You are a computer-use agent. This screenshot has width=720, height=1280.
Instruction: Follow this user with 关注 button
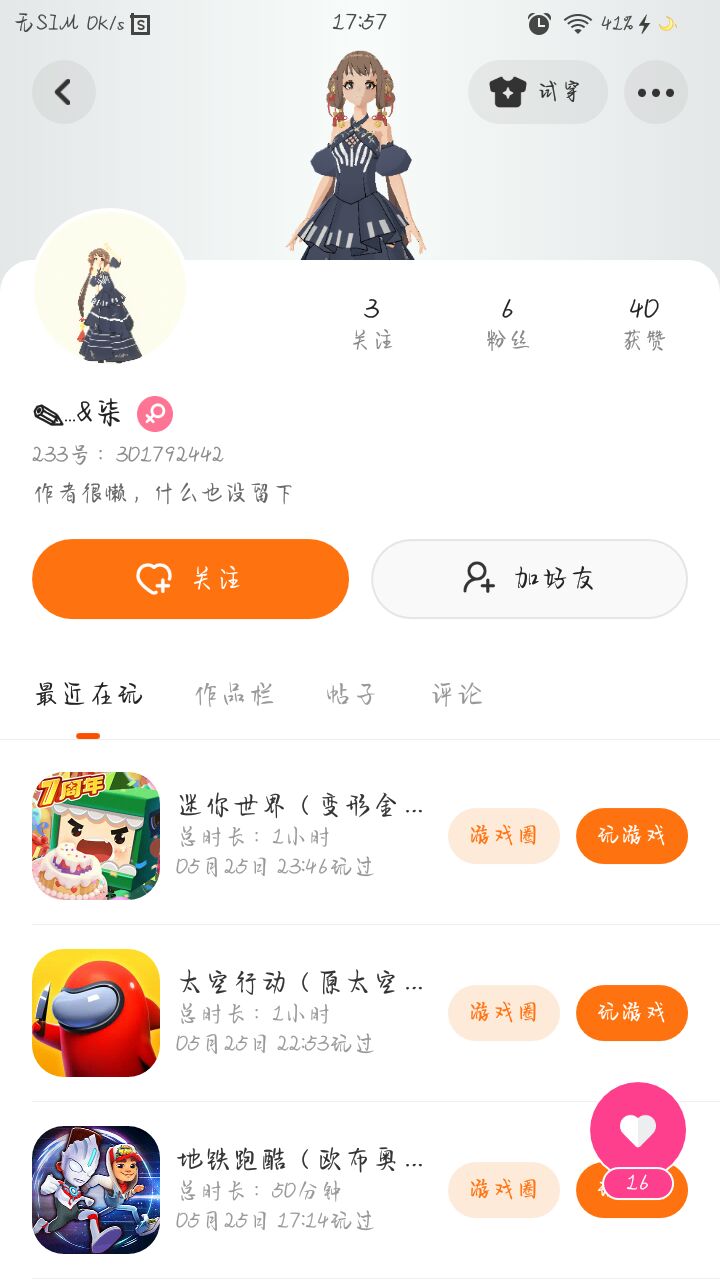click(x=190, y=578)
